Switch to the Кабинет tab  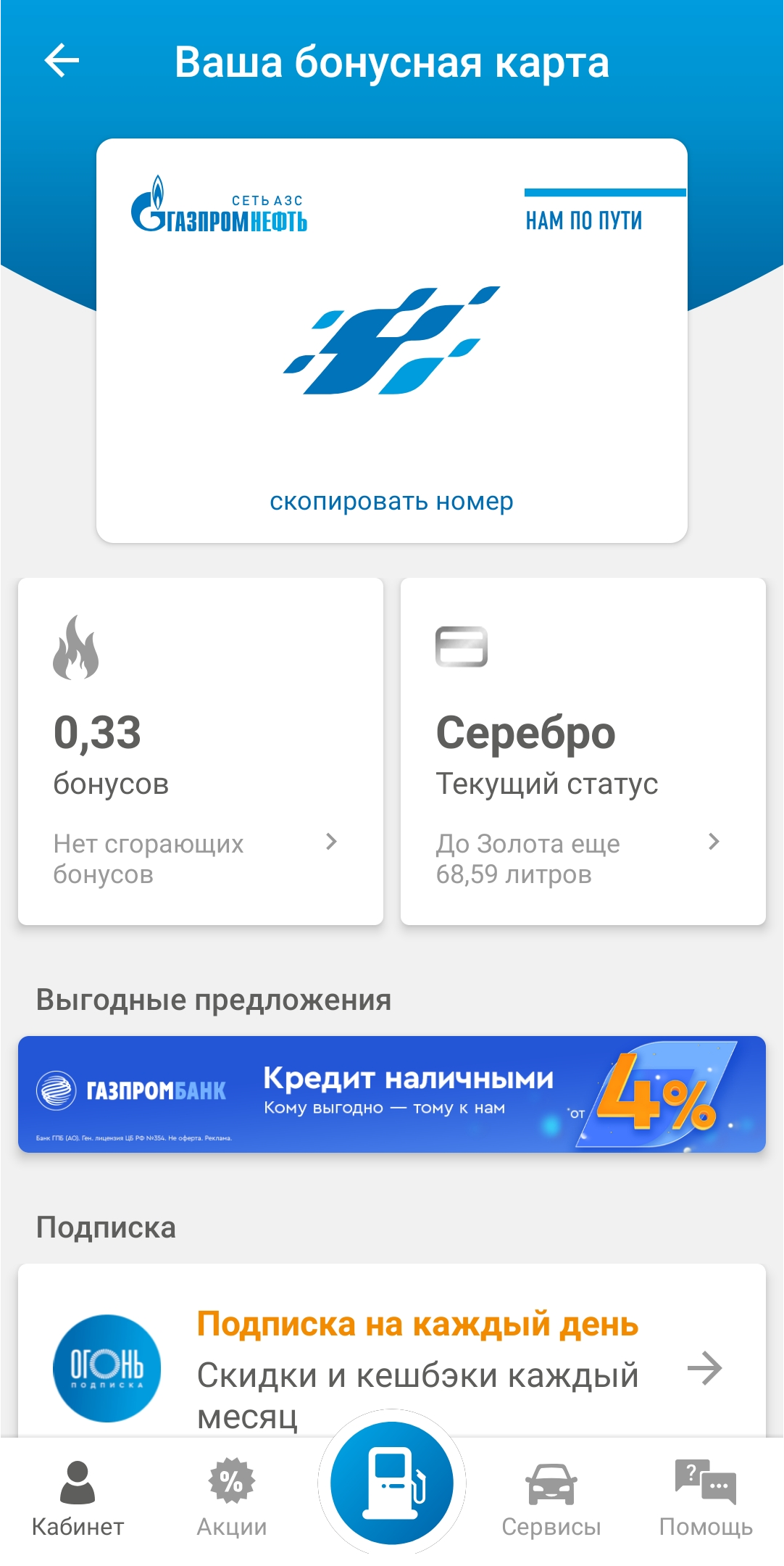click(x=78, y=1499)
